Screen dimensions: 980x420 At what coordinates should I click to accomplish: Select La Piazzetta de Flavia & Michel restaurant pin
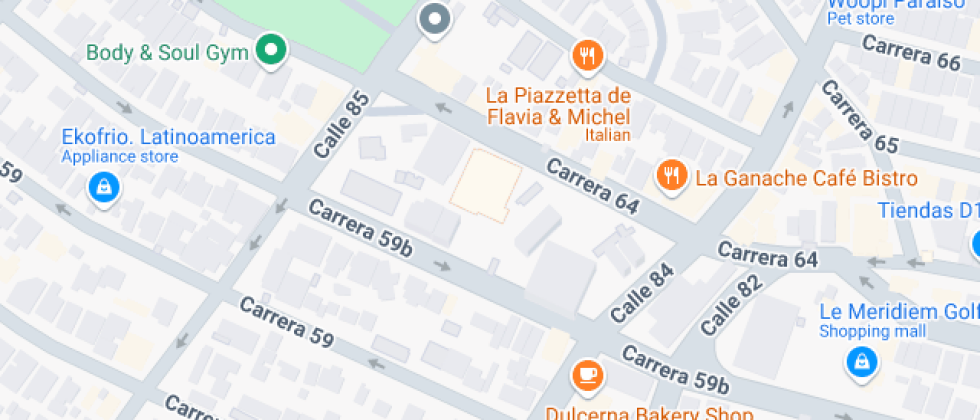[587, 58]
